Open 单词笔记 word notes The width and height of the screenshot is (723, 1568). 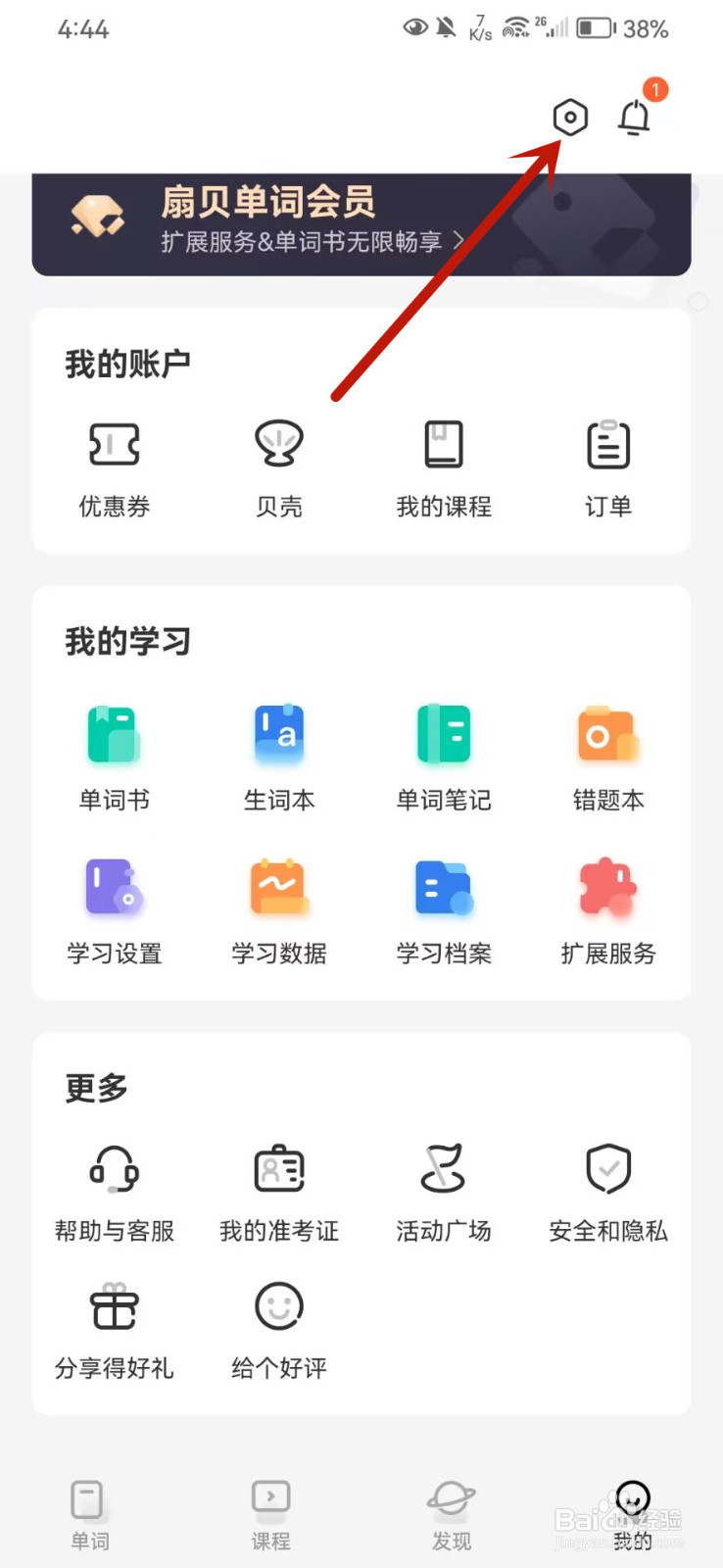pos(443,757)
